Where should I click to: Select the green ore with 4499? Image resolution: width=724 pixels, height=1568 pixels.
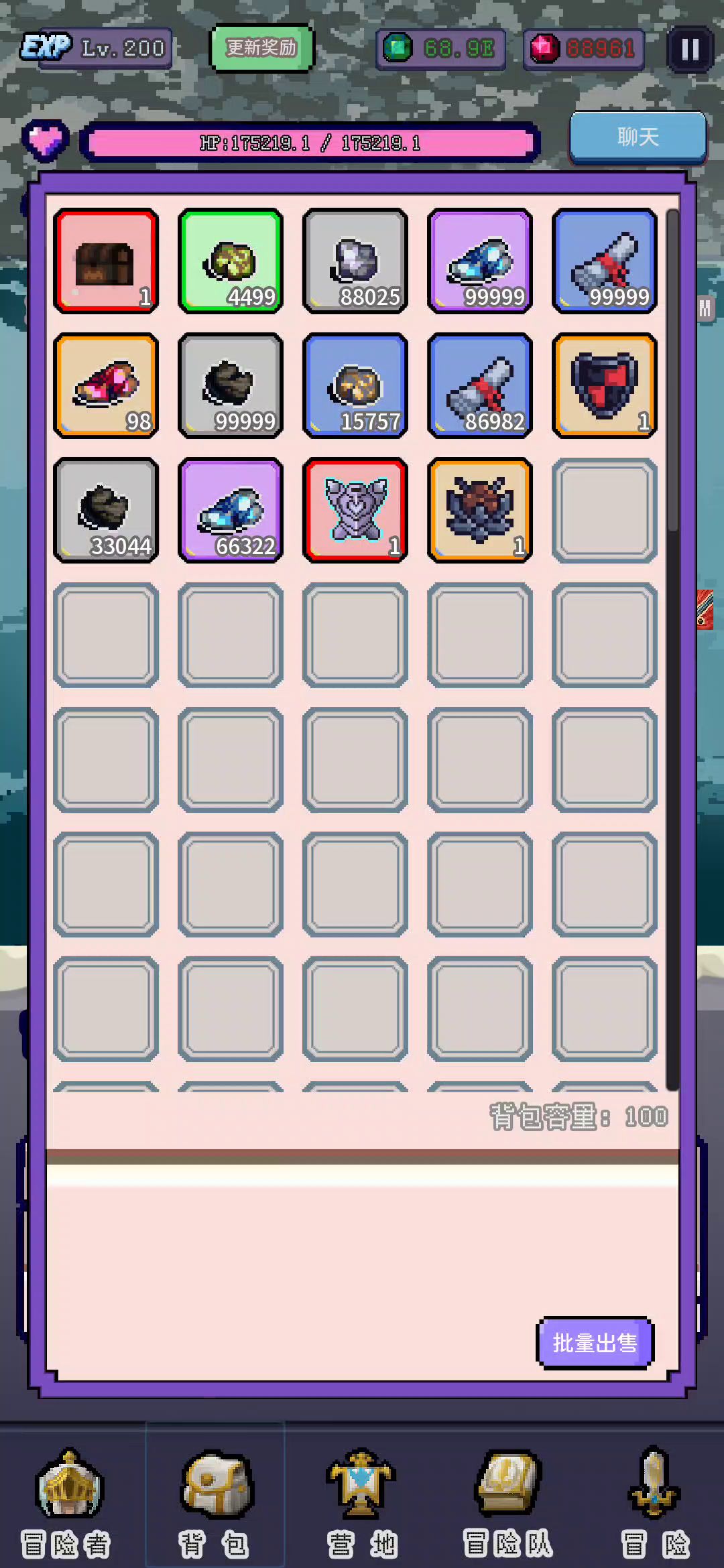tap(231, 261)
